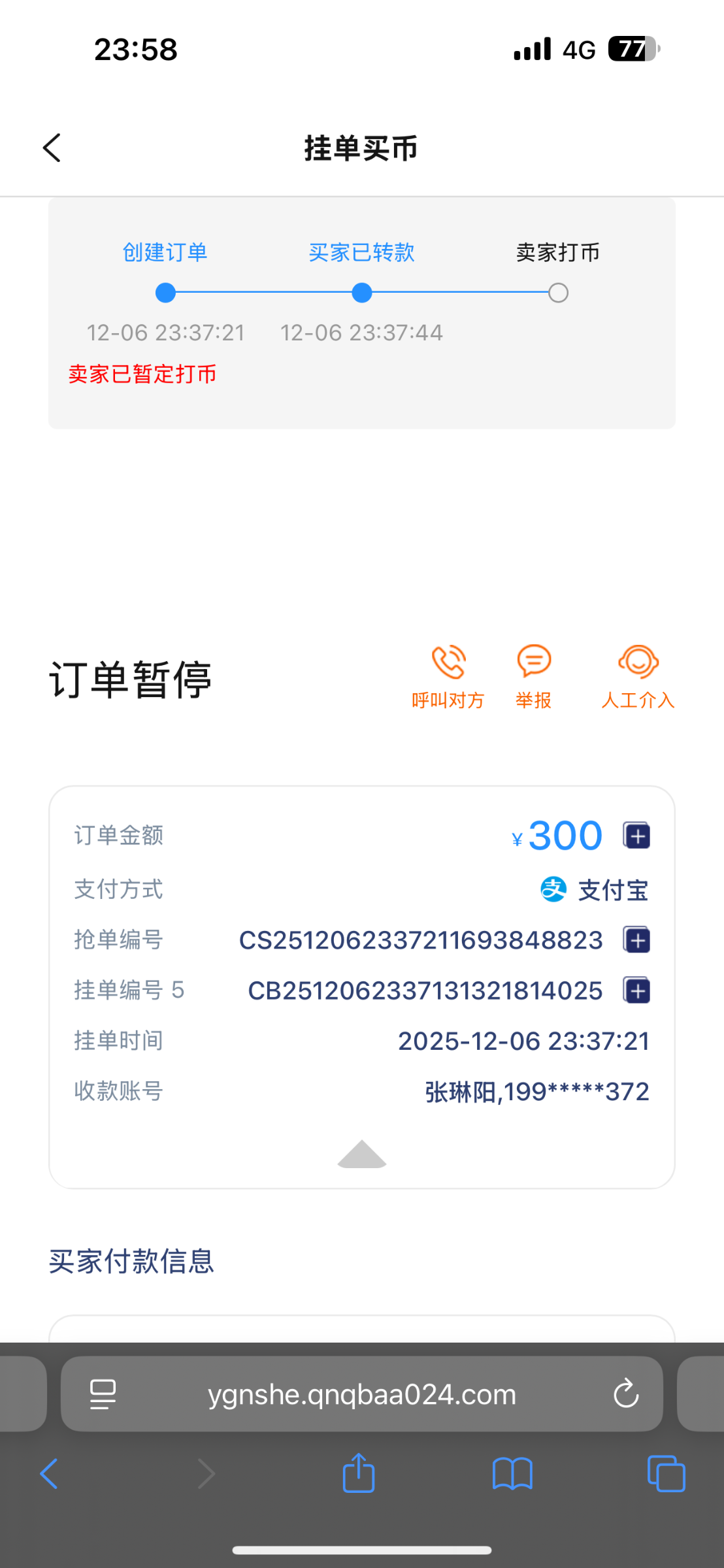The height and width of the screenshot is (1568, 724).
Task: Copy the order amount 300
Action: pos(636,836)
